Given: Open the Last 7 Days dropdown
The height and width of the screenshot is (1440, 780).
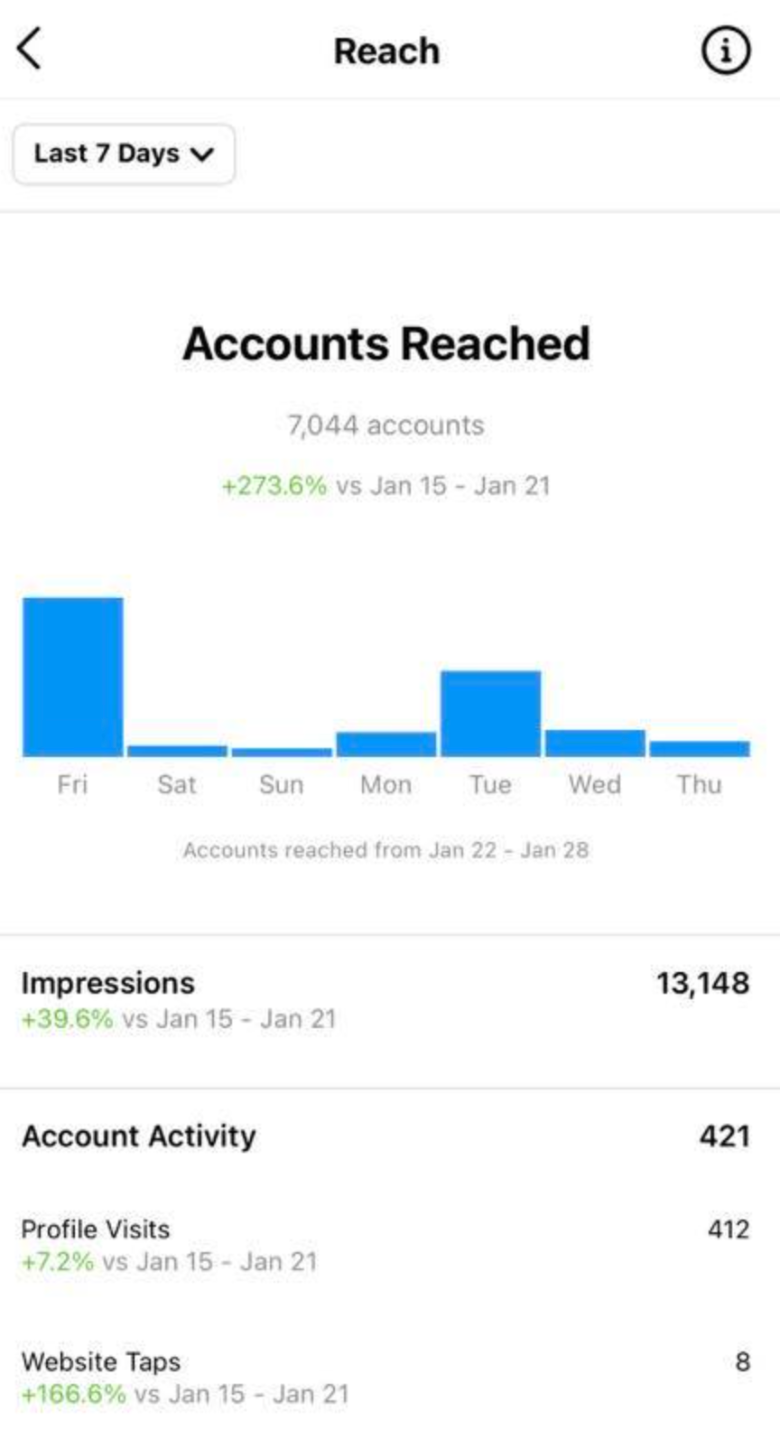Looking at the screenshot, I should [124, 154].
